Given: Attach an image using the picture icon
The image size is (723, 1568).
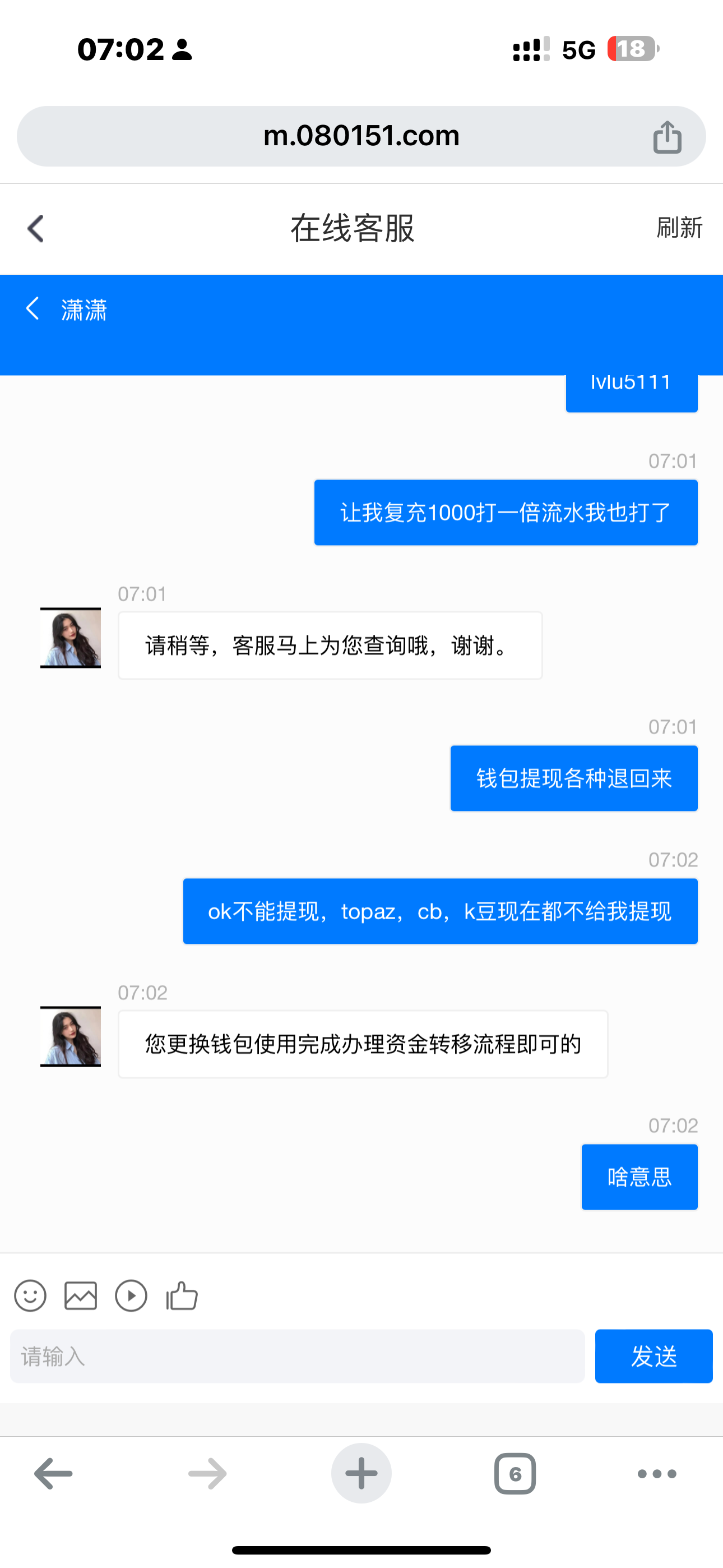Looking at the screenshot, I should (x=79, y=1296).
